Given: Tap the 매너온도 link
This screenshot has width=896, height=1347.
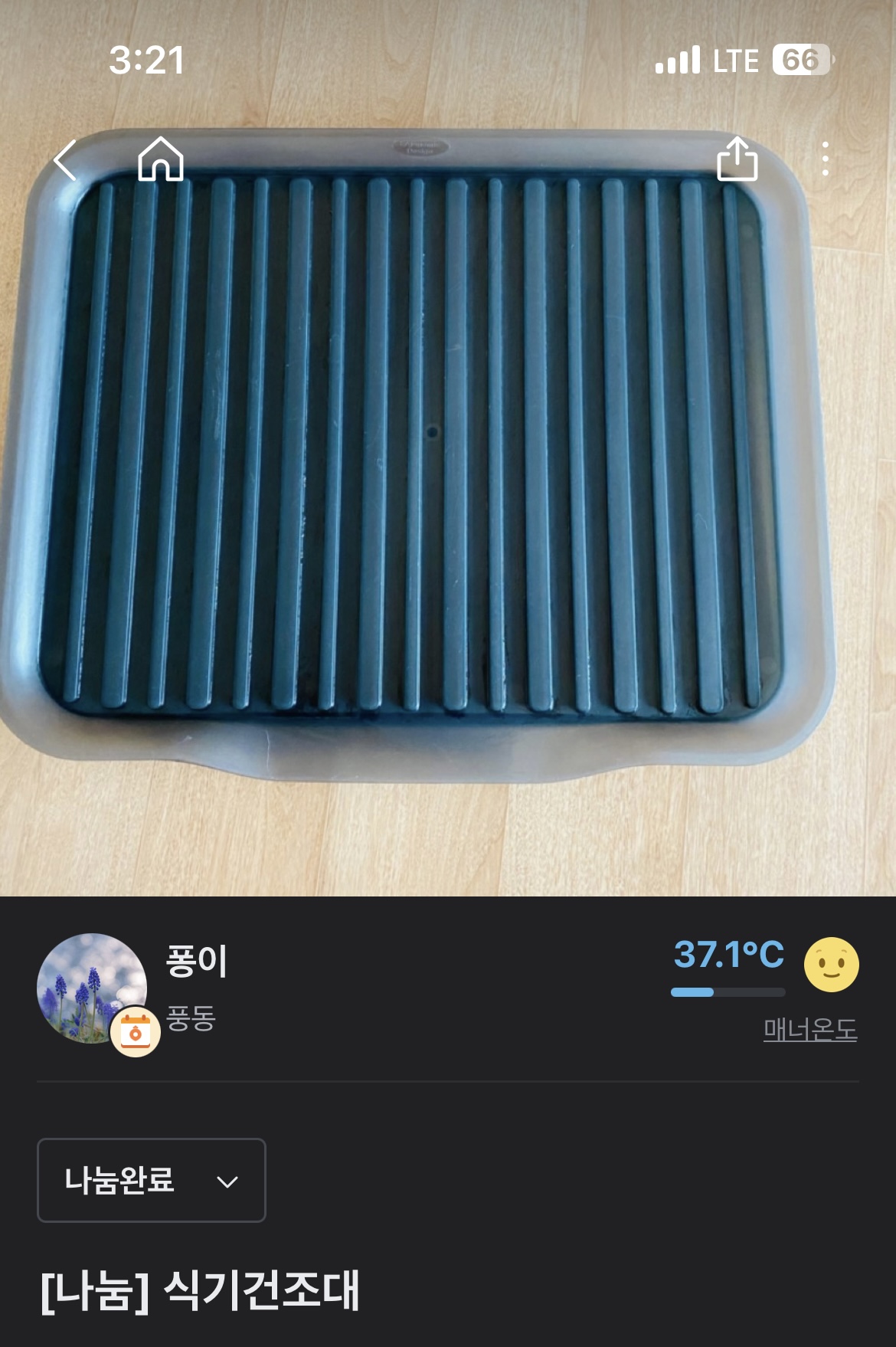Looking at the screenshot, I should 809,1029.
